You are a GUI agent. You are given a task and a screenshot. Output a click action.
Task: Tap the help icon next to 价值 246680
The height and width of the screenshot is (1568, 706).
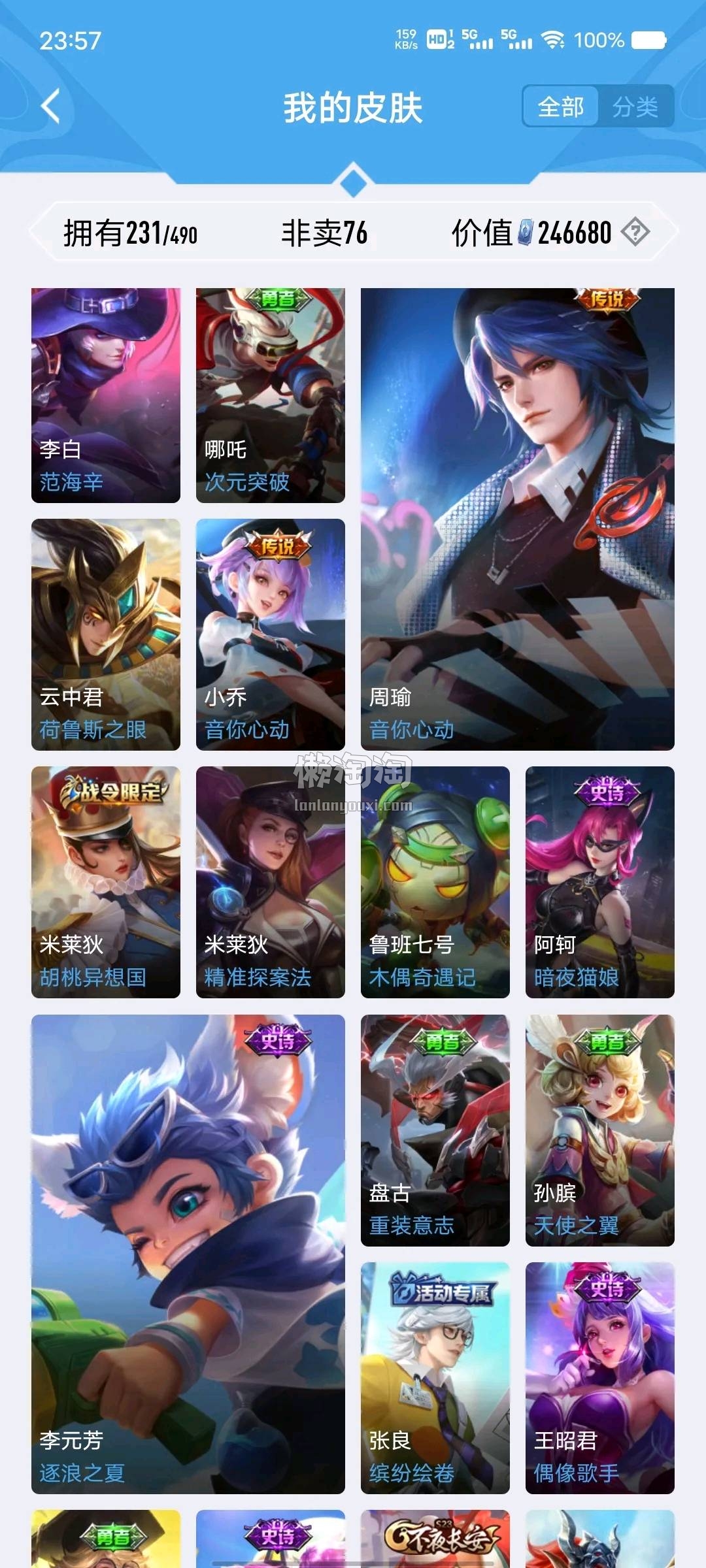(x=635, y=232)
